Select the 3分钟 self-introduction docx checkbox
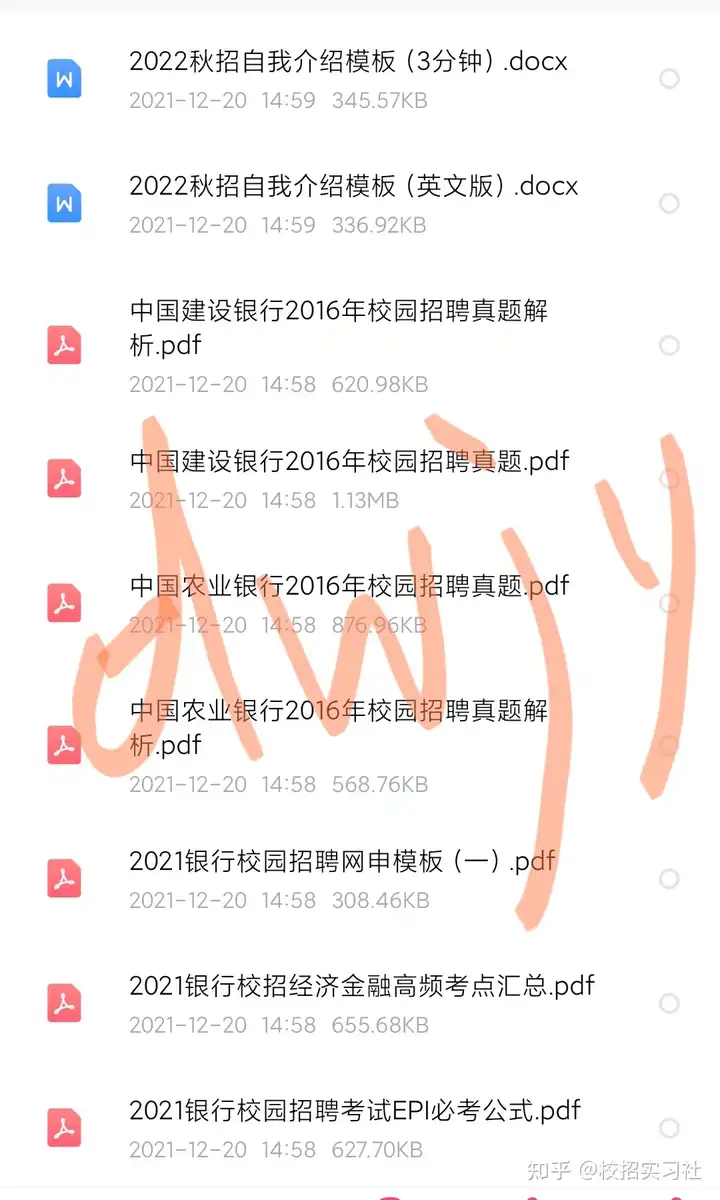 (669, 79)
